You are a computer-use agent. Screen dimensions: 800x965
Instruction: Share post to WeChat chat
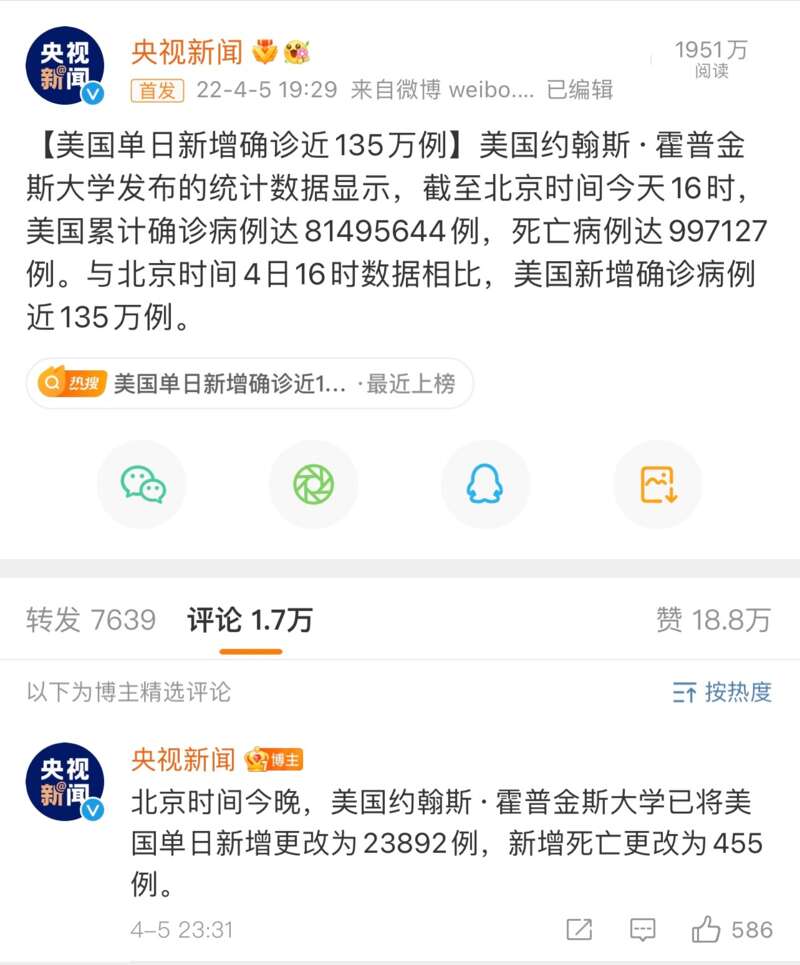coord(143,484)
